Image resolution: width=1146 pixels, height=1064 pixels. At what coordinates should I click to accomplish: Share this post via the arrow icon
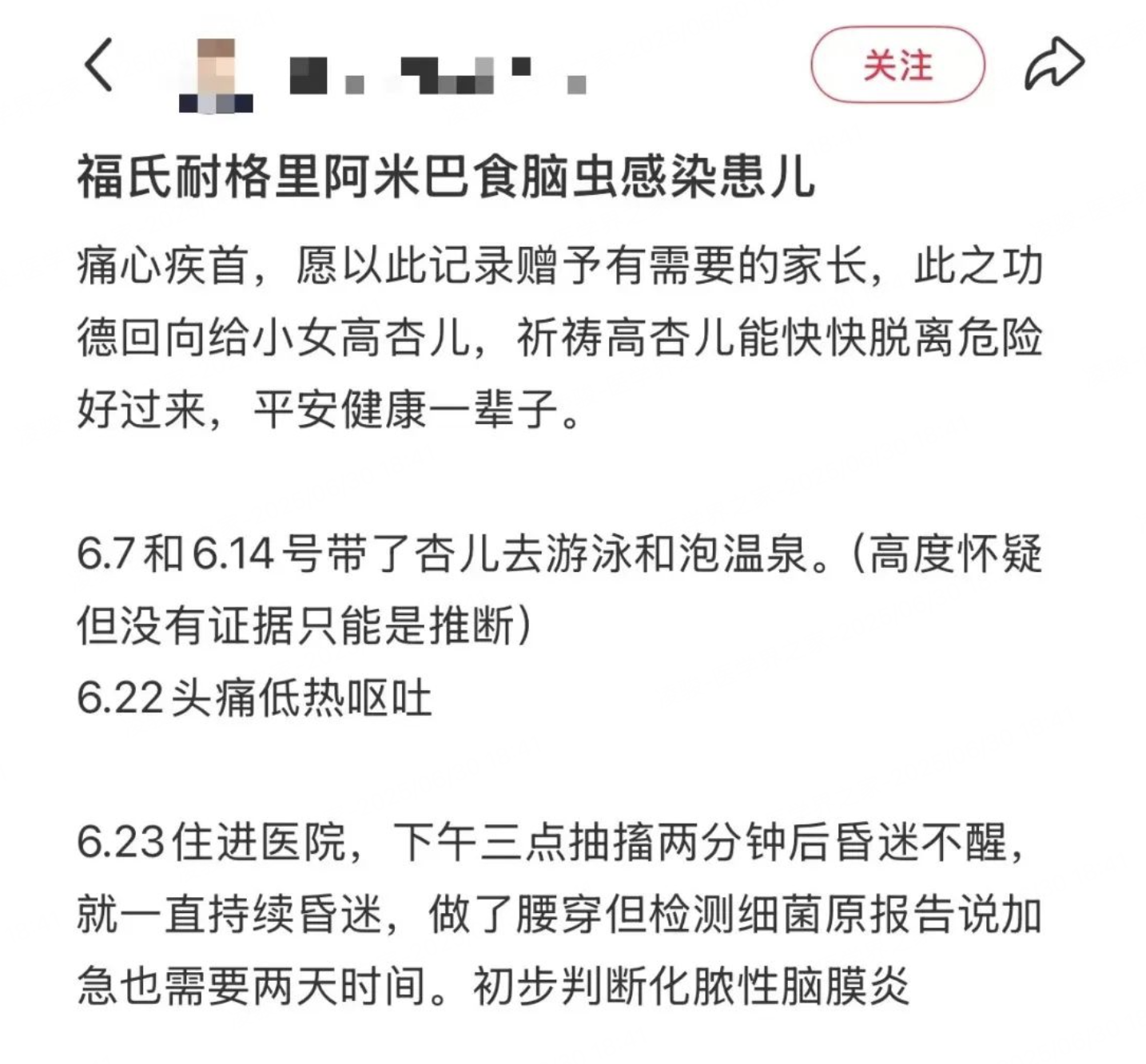tap(1054, 64)
